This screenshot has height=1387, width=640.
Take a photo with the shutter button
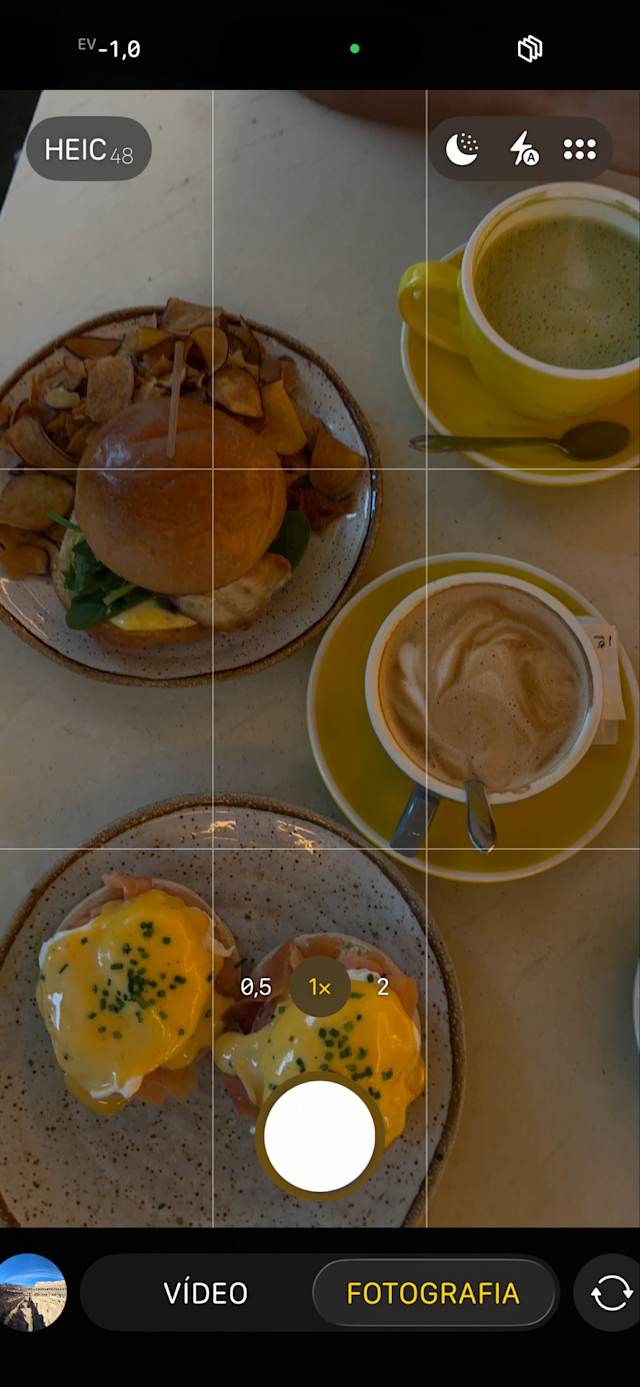pyautogui.click(x=320, y=1136)
